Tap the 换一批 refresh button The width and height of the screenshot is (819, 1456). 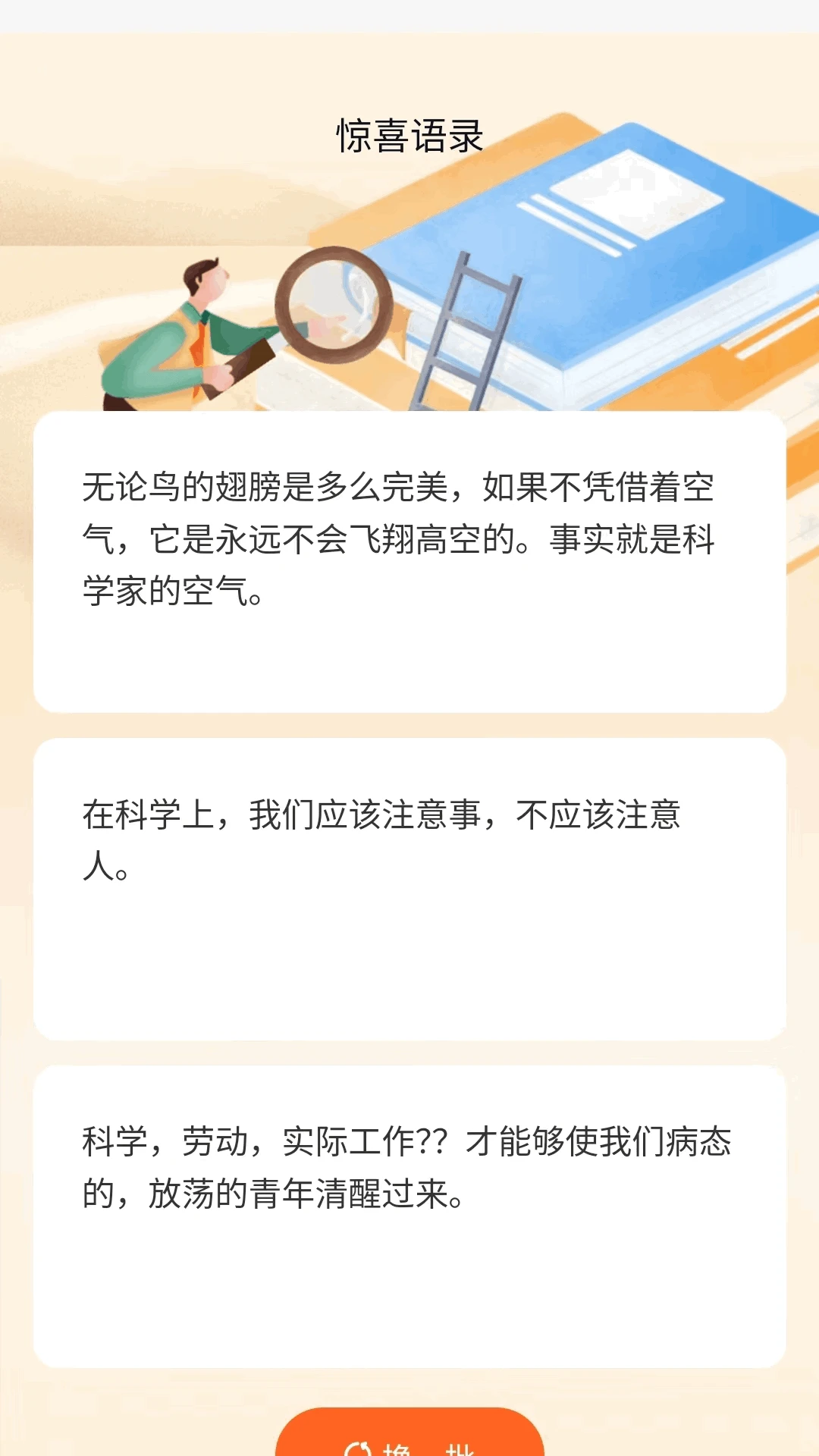coord(409,1437)
